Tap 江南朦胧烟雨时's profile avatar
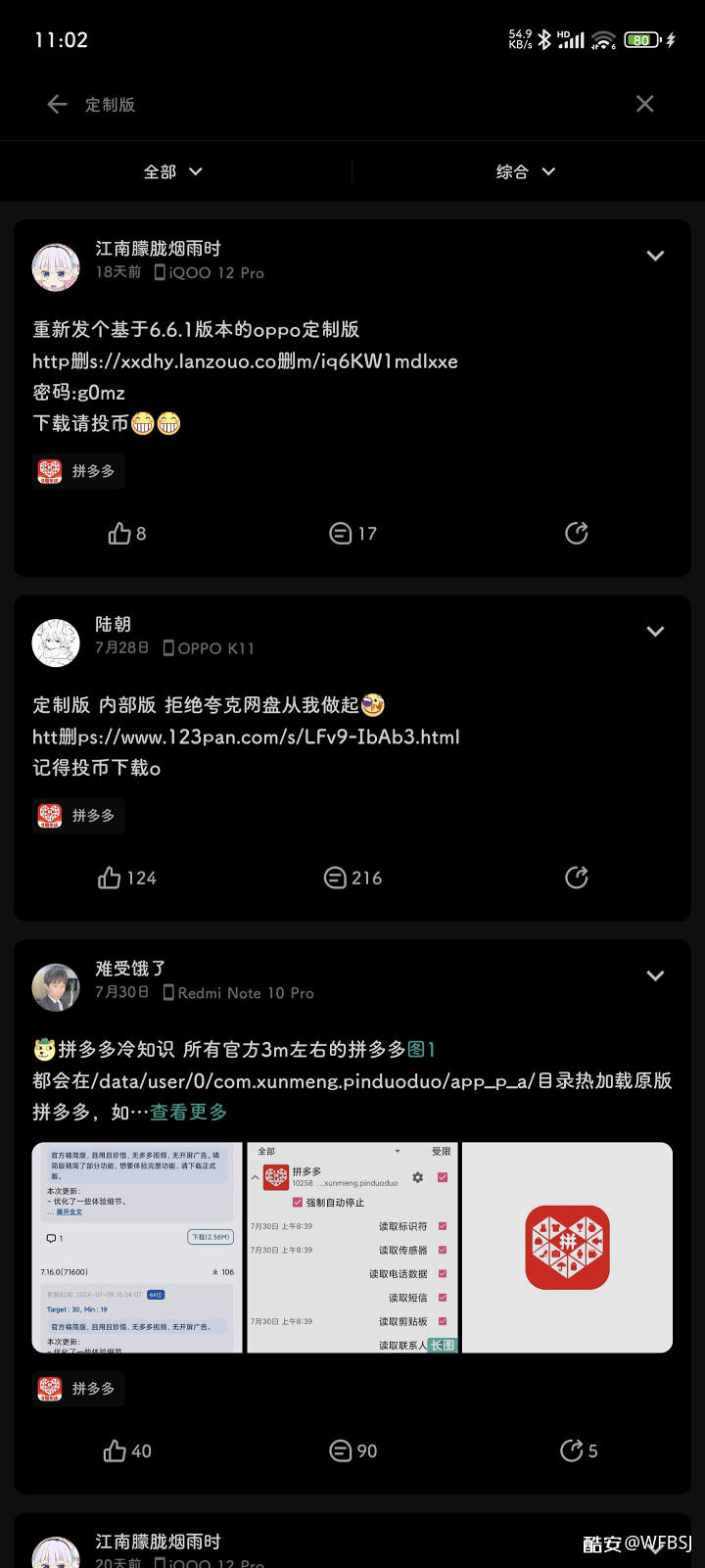The width and height of the screenshot is (705, 1568). 56,265
